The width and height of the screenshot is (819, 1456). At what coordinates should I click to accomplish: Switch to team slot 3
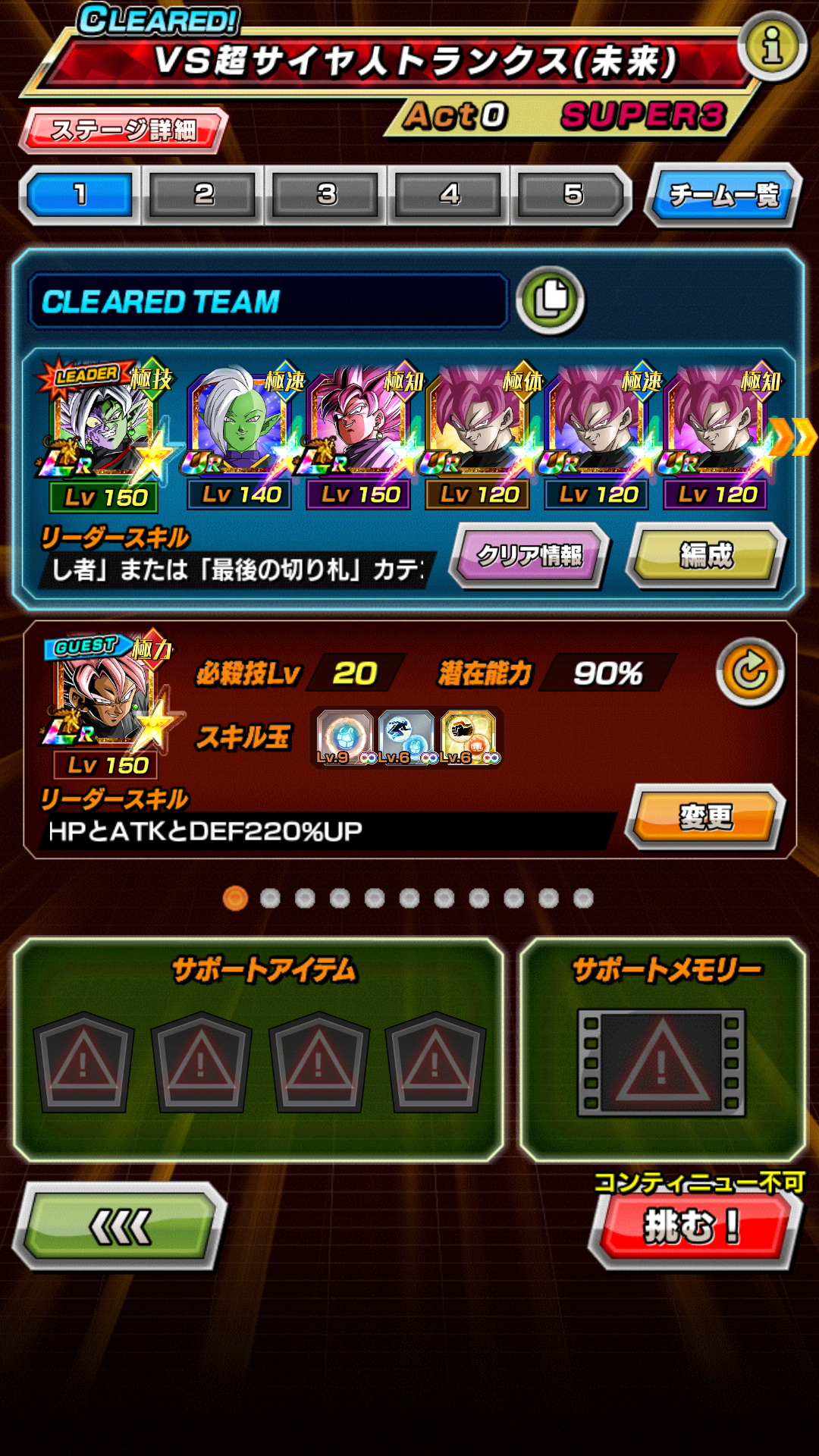tap(326, 195)
